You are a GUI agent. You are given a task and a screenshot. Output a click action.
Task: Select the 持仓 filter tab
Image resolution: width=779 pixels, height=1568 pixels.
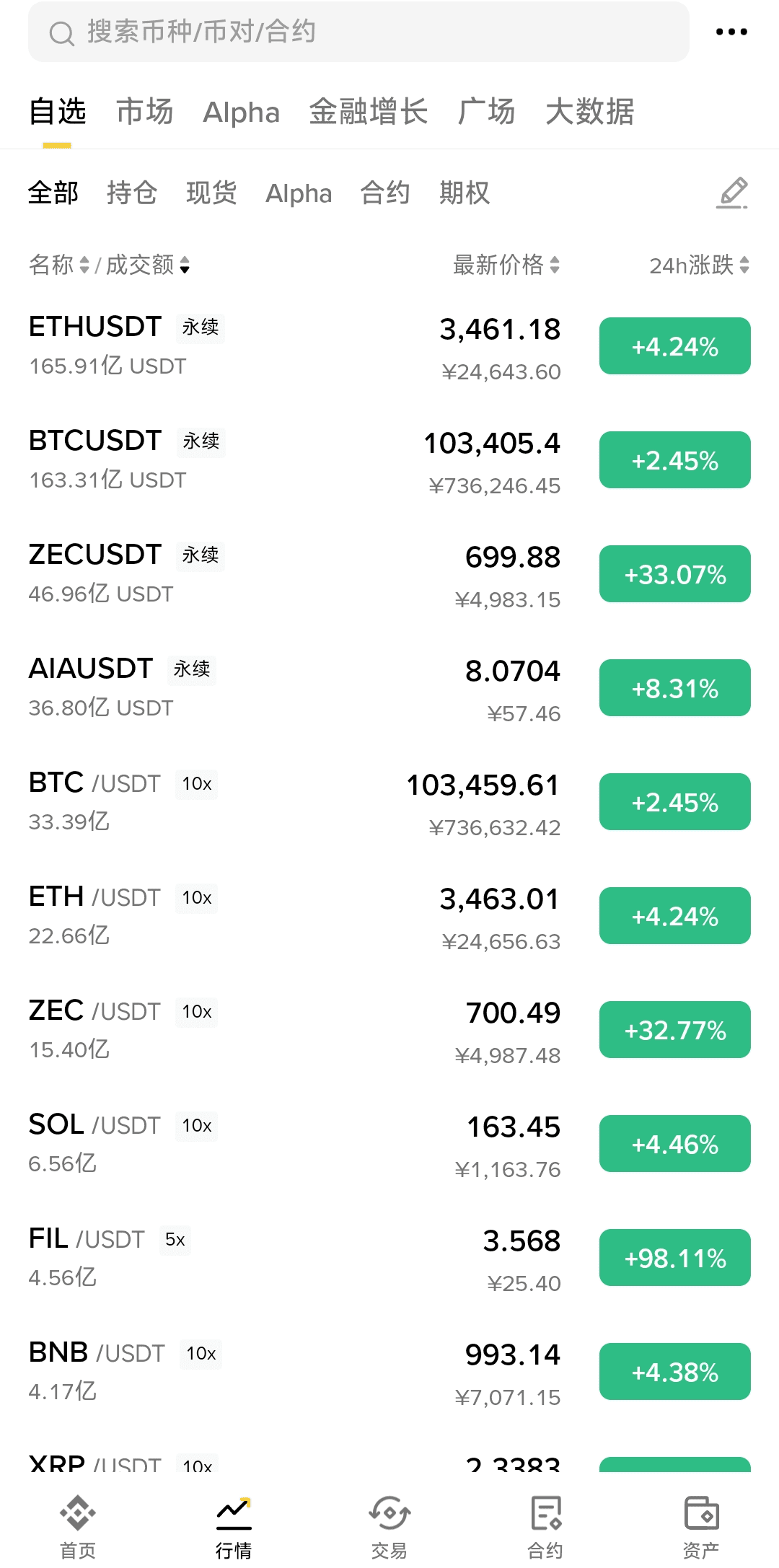click(x=131, y=193)
